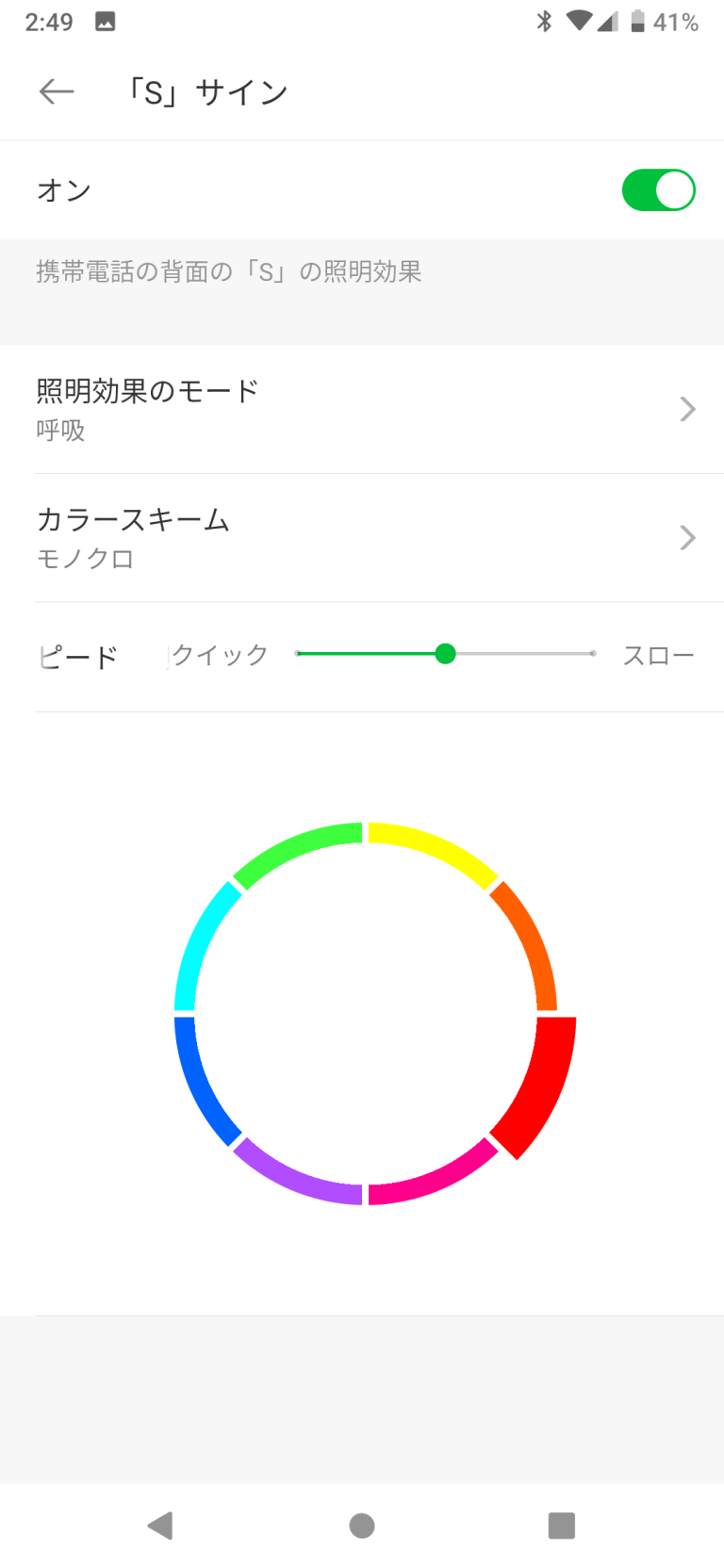Viewport: 724px width, 1568px height.
Task: Tap the system home button
Action: pos(362,1525)
